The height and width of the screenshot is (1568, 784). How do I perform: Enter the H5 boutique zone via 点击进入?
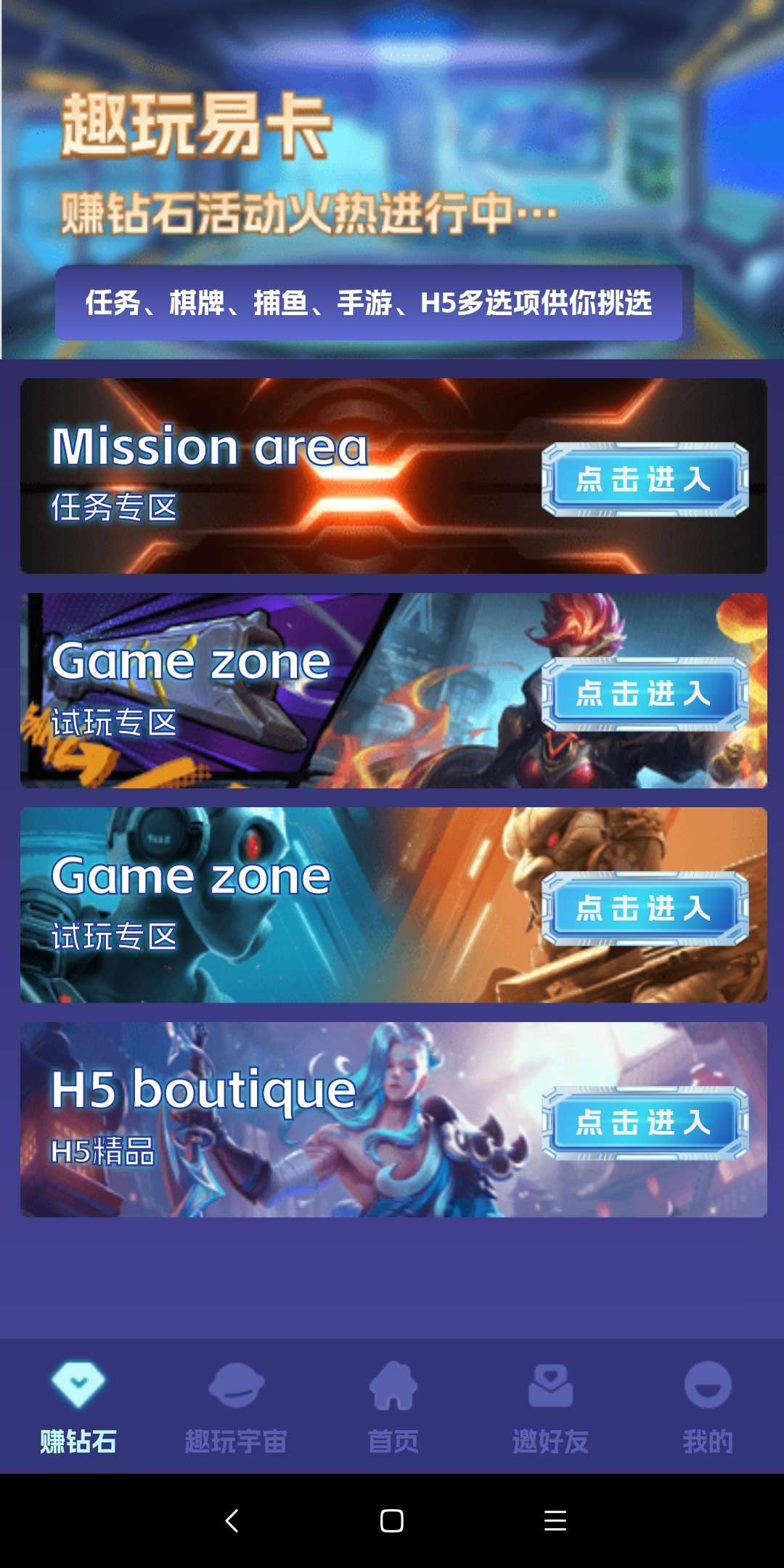pyautogui.click(x=645, y=1122)
